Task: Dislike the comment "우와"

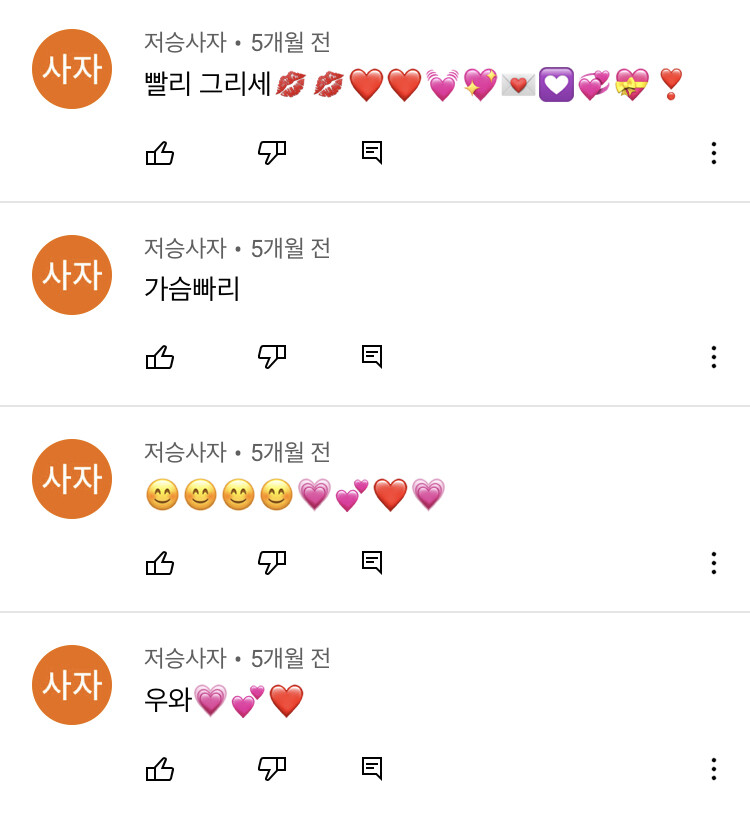Action: coord(272,769)
